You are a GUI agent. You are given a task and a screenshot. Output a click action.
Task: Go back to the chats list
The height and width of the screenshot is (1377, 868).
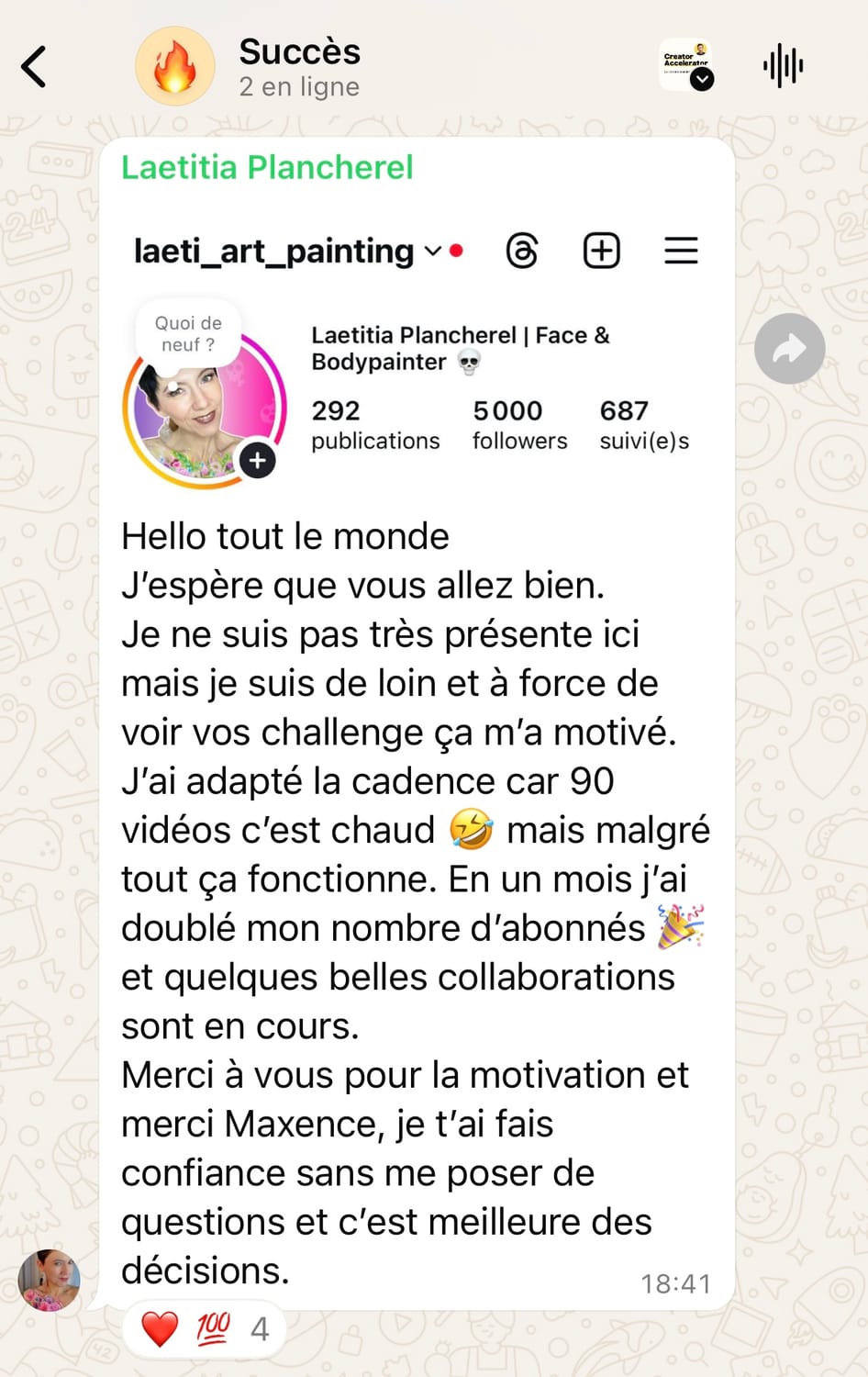(x=34, y=67)
